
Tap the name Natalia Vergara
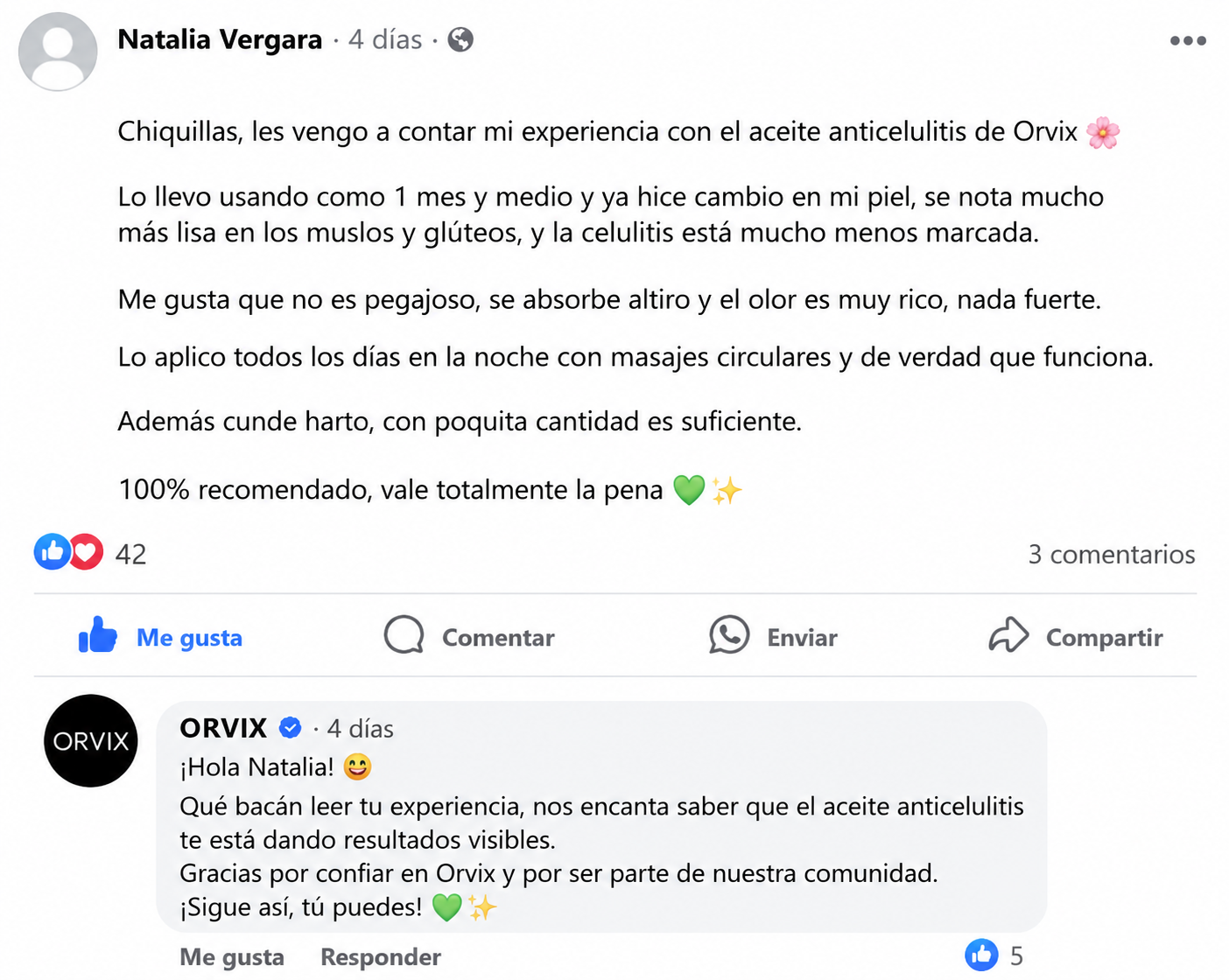220,39
